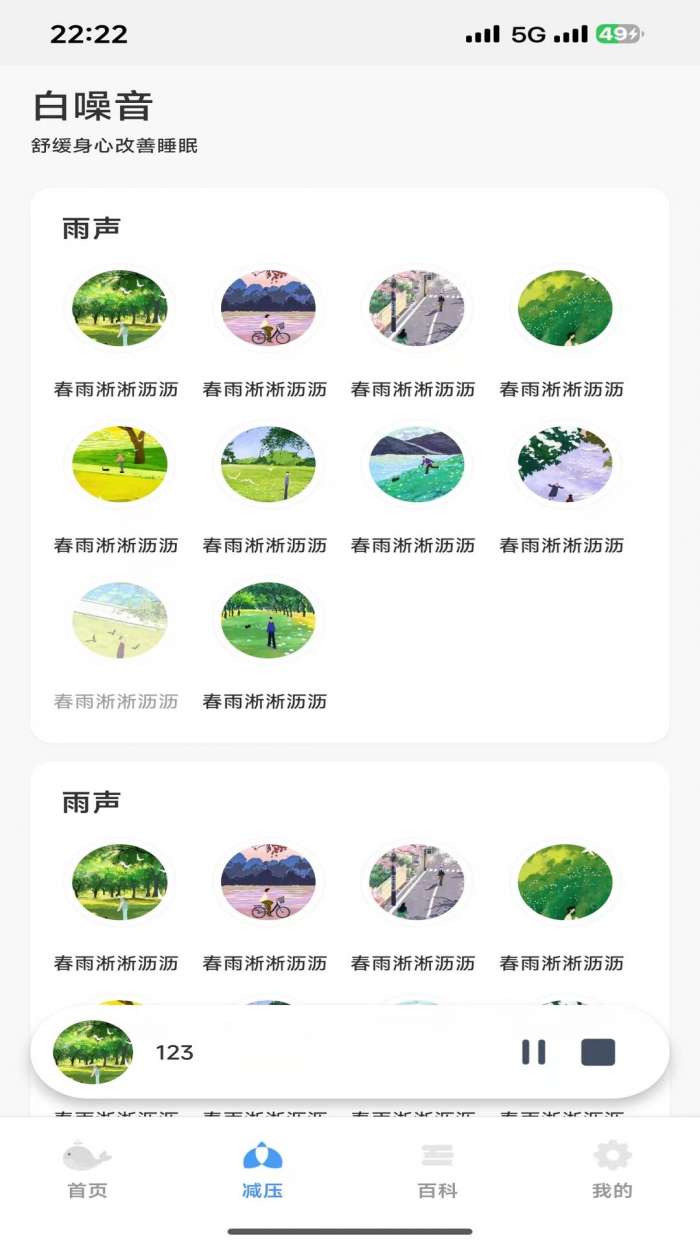Select the rain sound with purple snowy artwork
Screen dimensions: 700x1244
(565, 464)
